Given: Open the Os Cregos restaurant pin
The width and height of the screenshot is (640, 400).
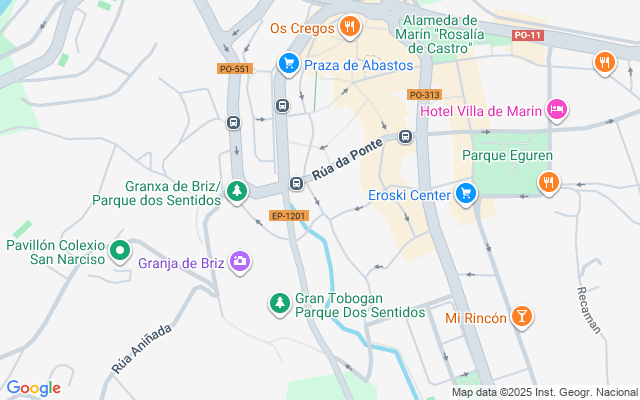Looking at the screenshot, I should pos(350,27).
